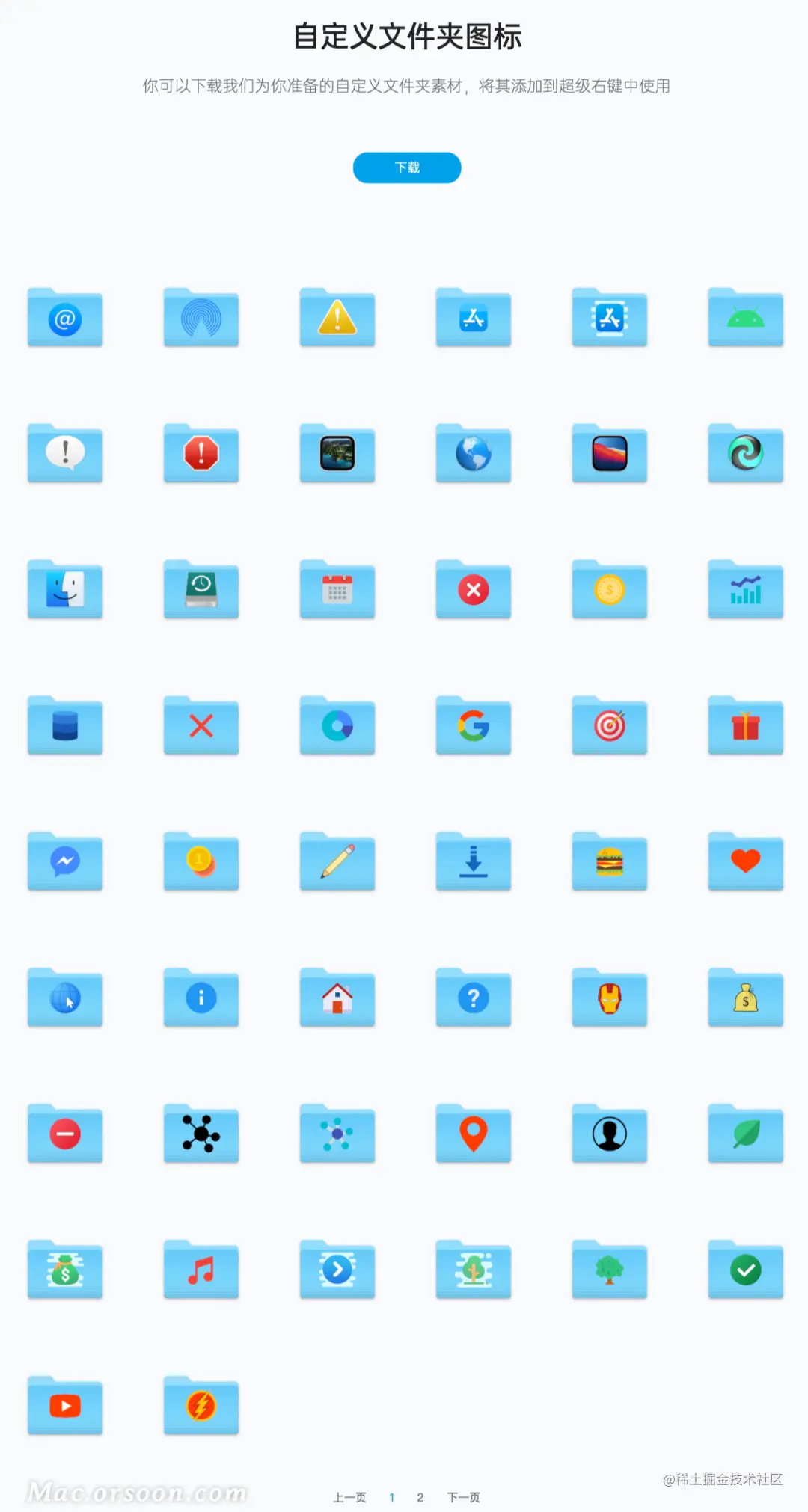
Task: Tap the blue 下载 download button
Action: pos(407,168)
